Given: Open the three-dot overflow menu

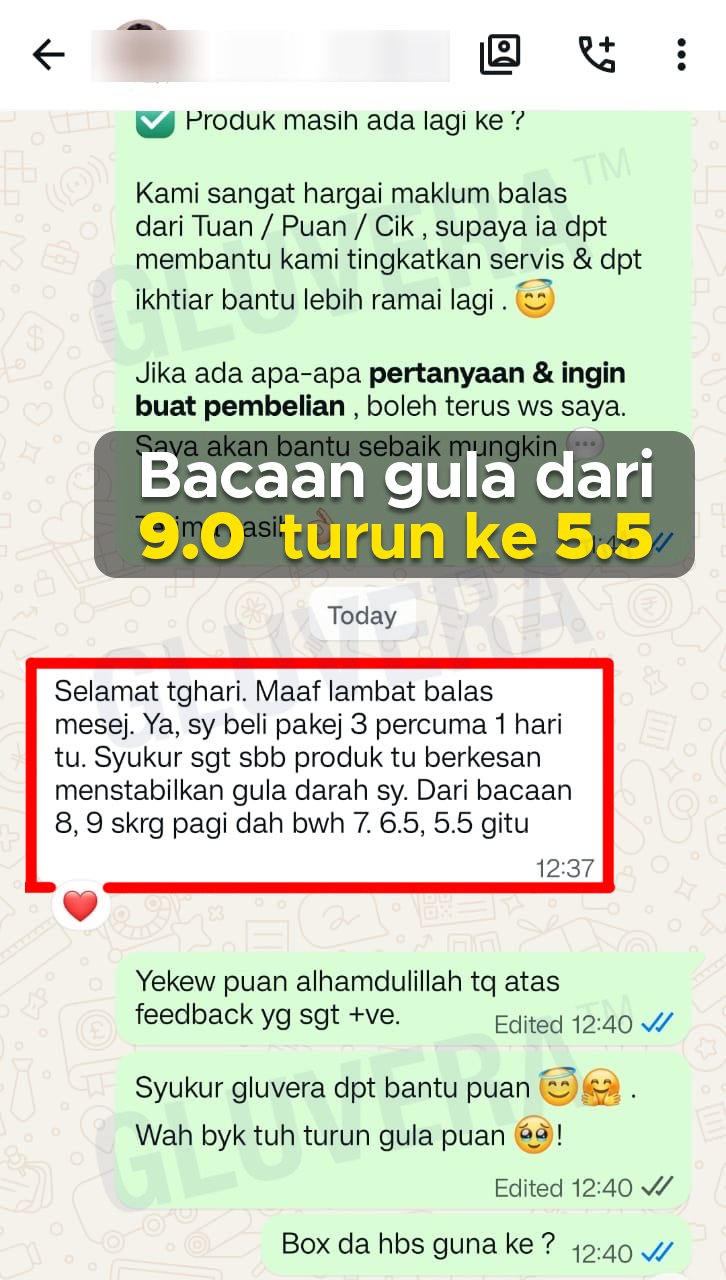Looking at the screenshot, I should pos(681,55).
